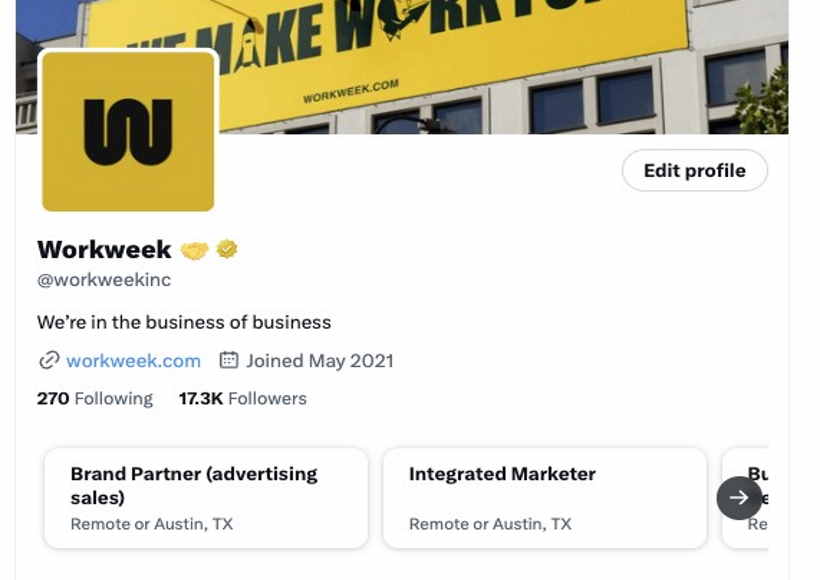Image resolution: width=820 pixels, height=580 pixels.
Task: Open the Brand Partner (advertising sales) job card
Action: click(x=206, y=497)
